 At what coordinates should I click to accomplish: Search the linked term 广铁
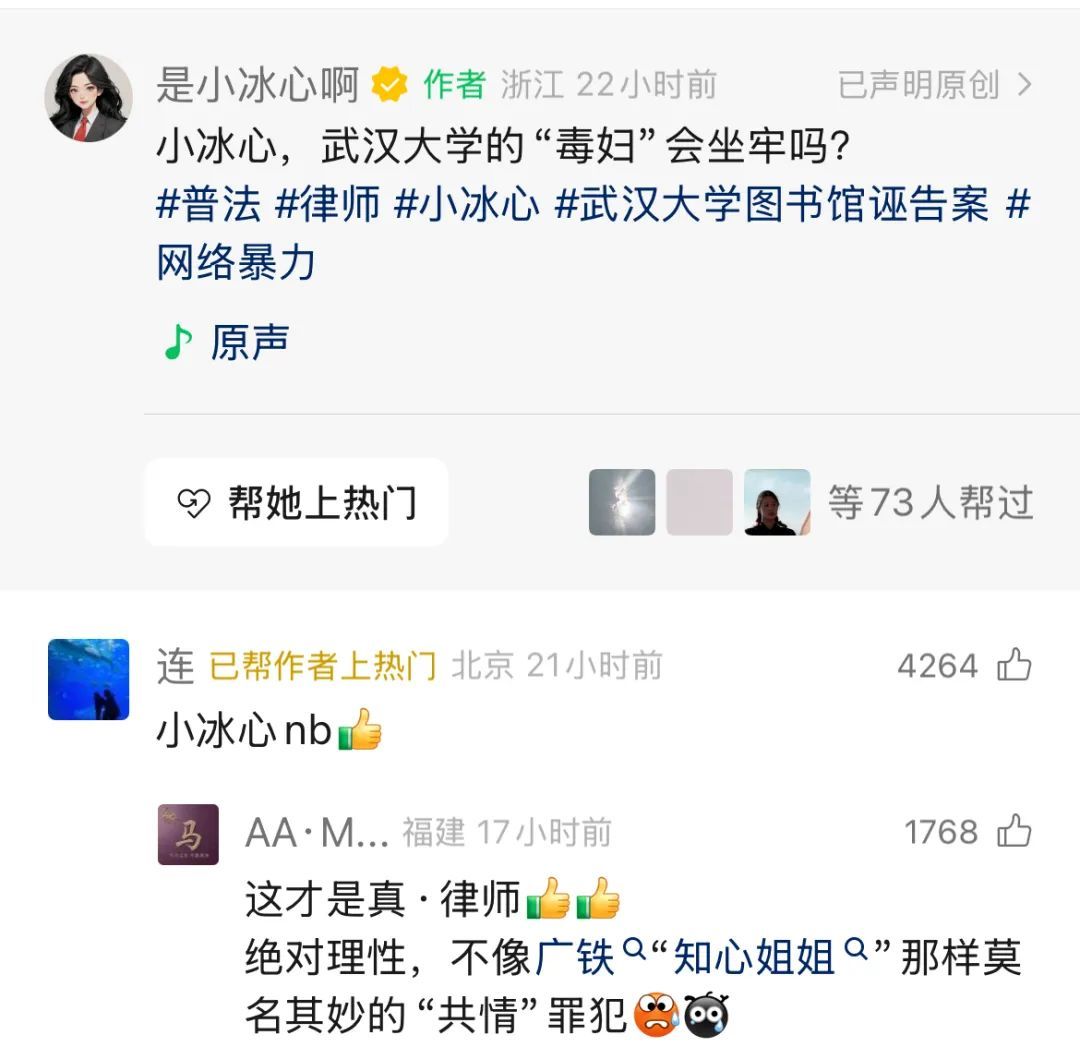(x=590, y=958)
